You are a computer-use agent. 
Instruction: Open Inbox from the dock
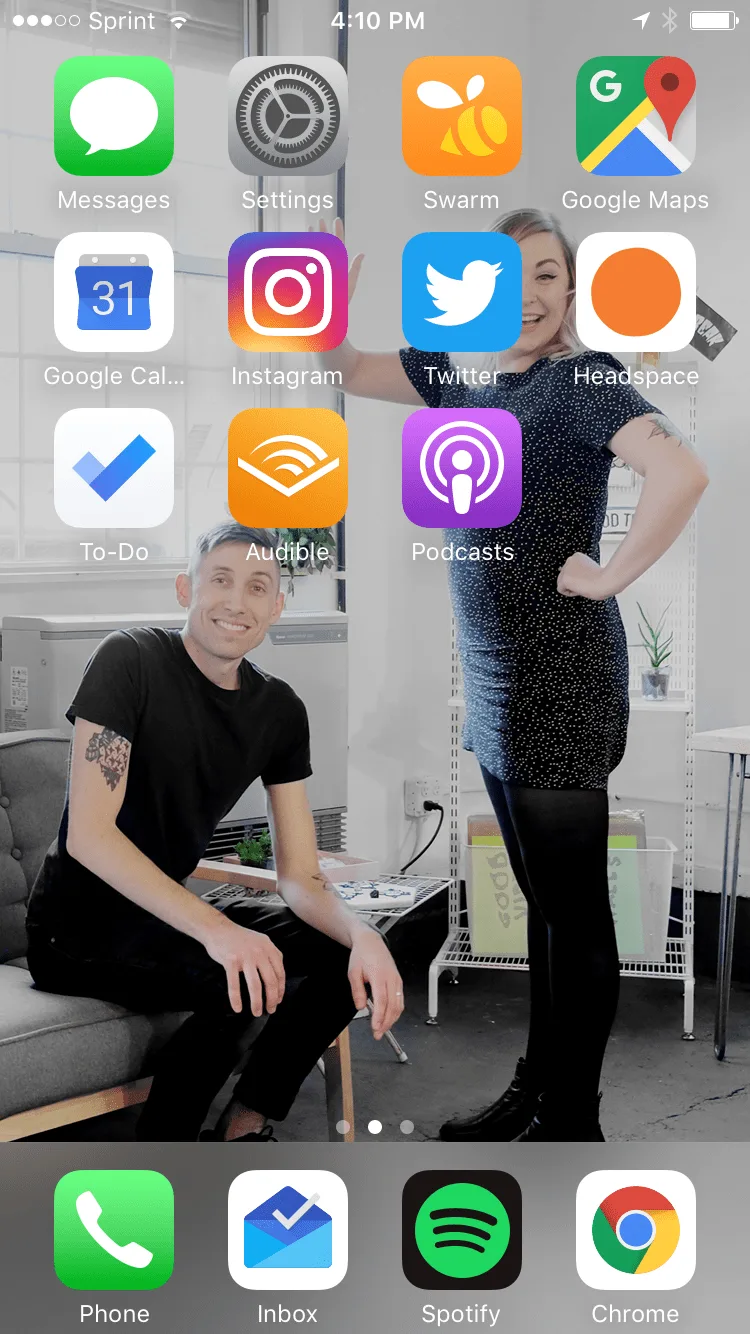click(x=288, y=1230)
